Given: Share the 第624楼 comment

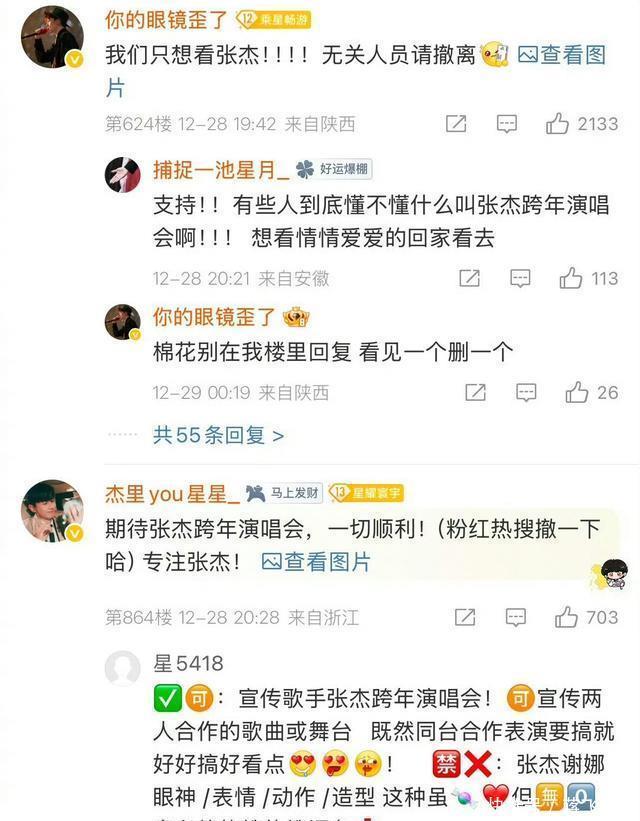Looking at the screenshot, I should pos(456,124).
